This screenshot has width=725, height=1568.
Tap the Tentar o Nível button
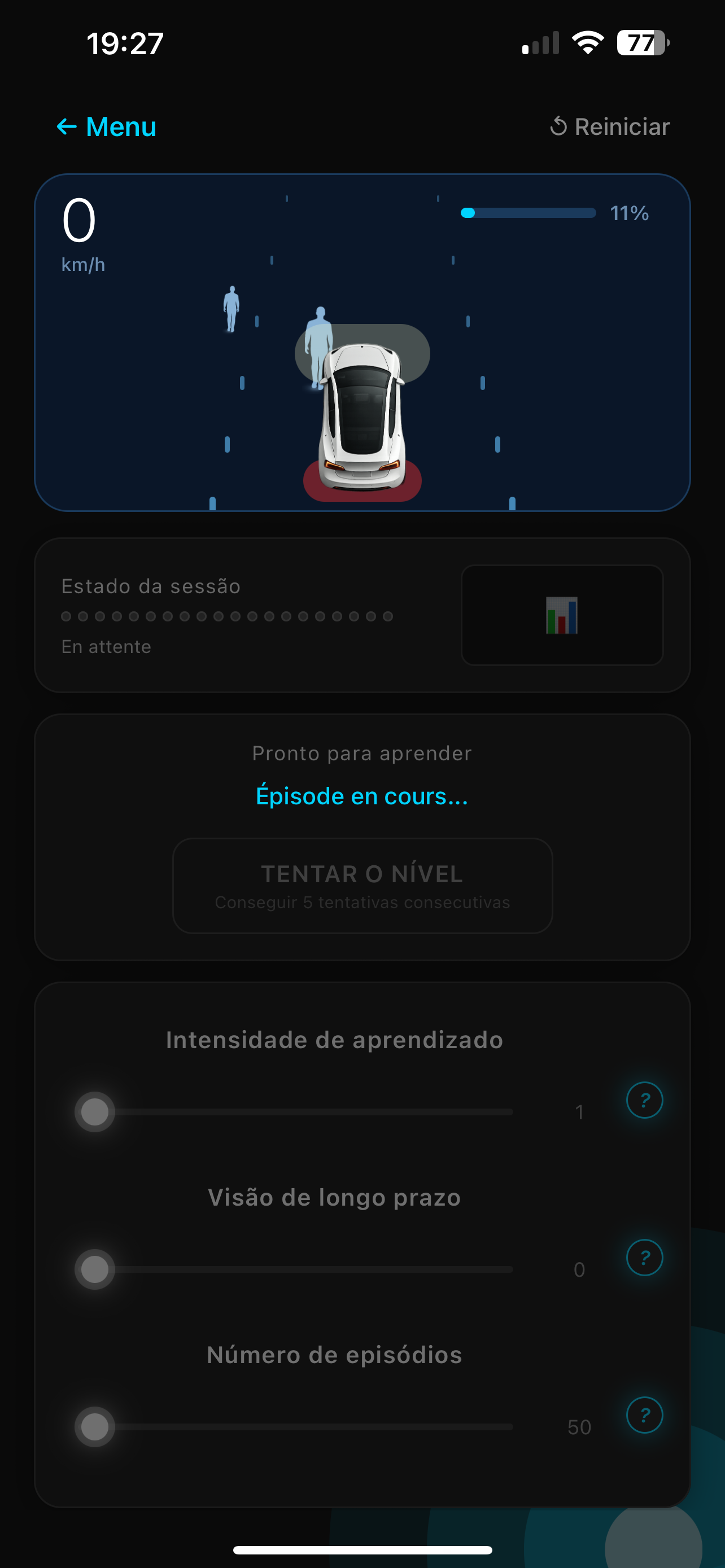pyautogui.click(x=362, y=885)
